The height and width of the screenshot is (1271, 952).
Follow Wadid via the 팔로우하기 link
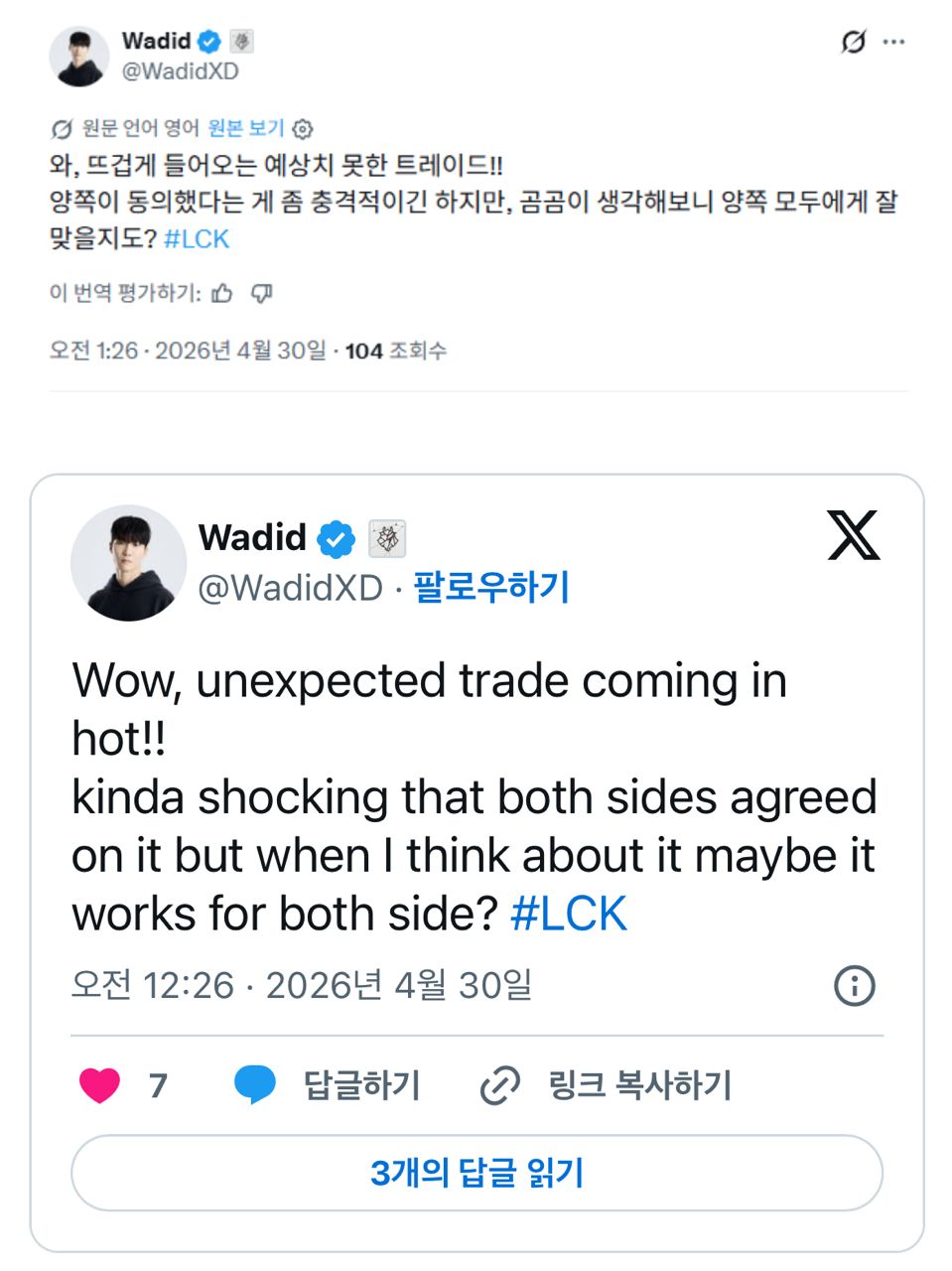pyautogui.click(x=491, y=587)
